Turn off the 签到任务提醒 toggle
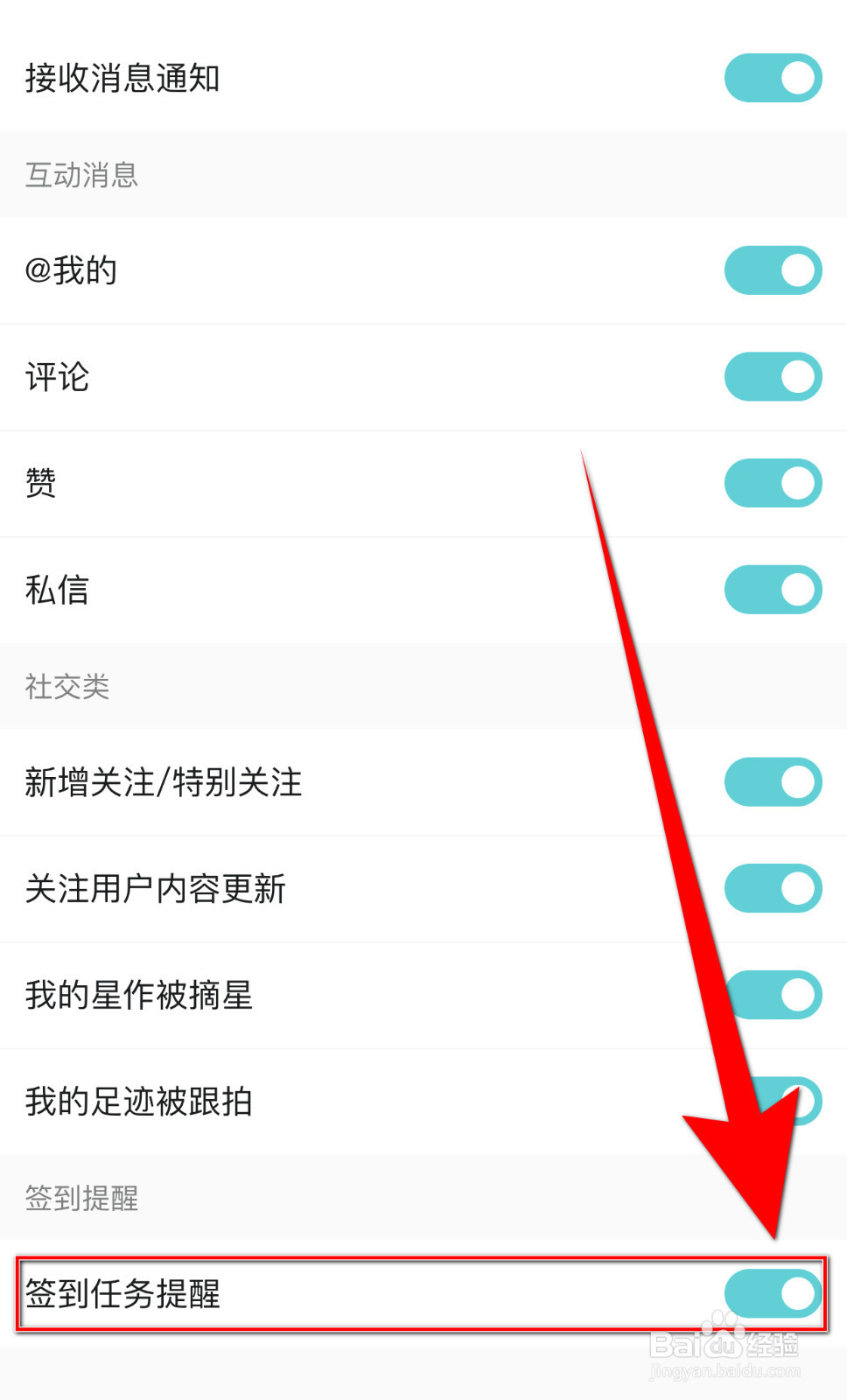This screenshot has height=1400, width=847. pos(773,1295)
